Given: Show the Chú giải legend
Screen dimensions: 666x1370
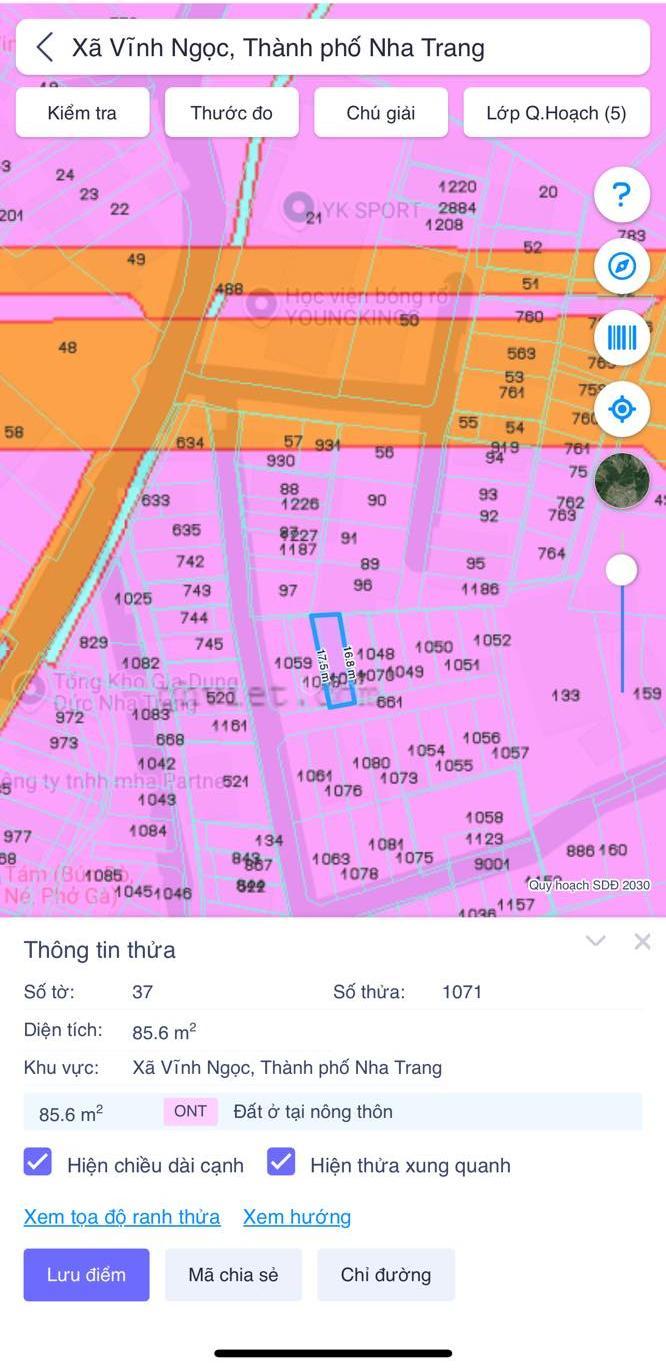Looking at the screenshot, I should pyautogui.click(x=380, y=113).
